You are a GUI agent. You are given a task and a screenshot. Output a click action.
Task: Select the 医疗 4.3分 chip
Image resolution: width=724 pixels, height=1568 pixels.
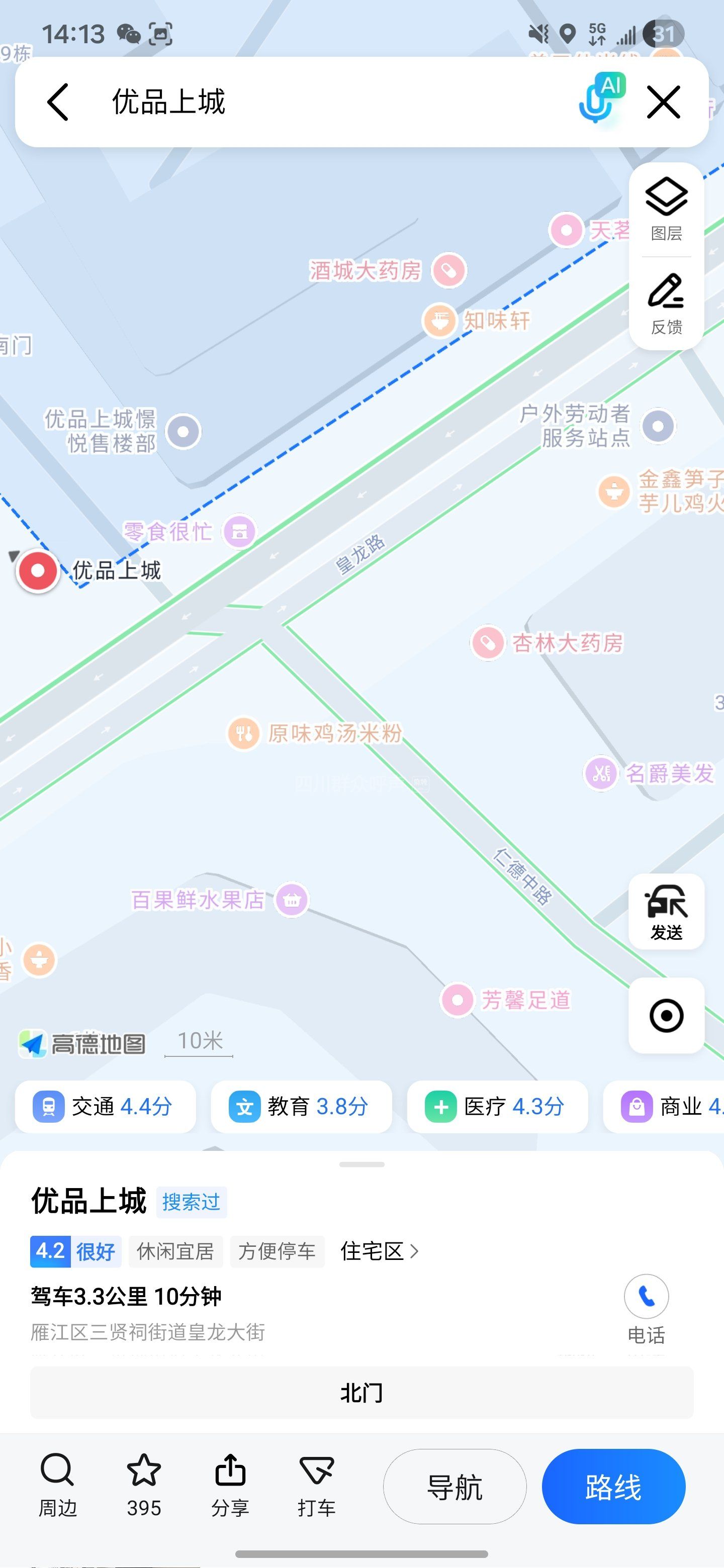[x=497, y=1107]
